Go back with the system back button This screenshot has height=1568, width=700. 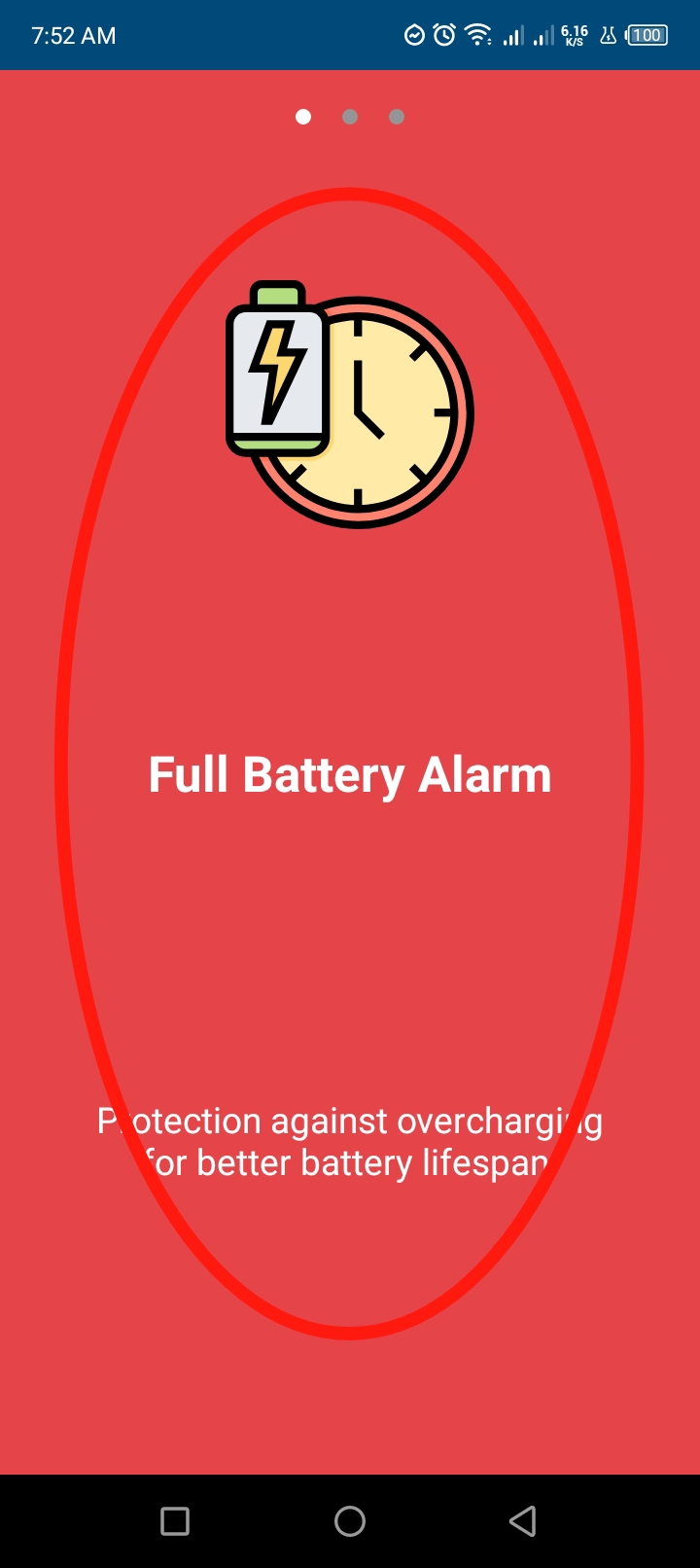click(523, 1520)
